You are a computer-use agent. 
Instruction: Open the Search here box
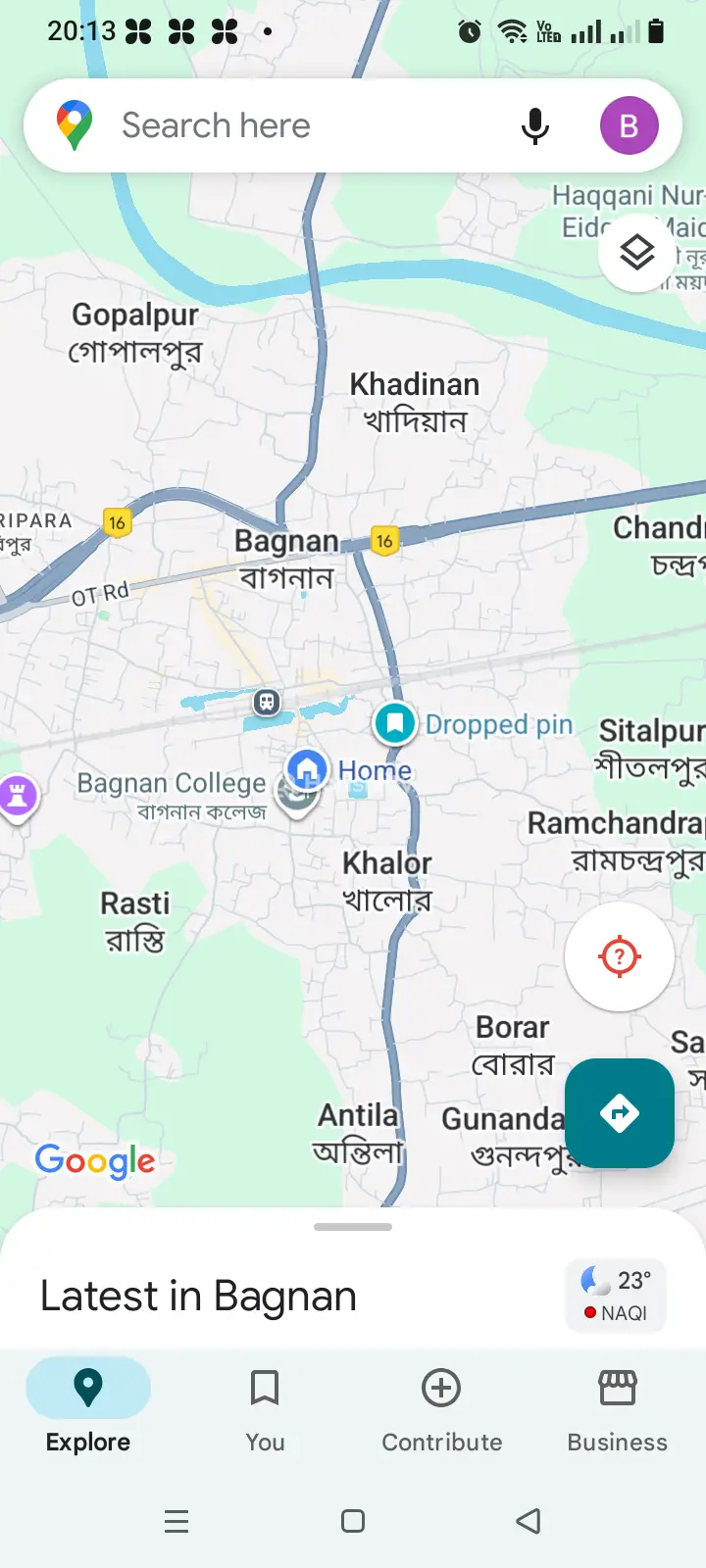point(294,125)
